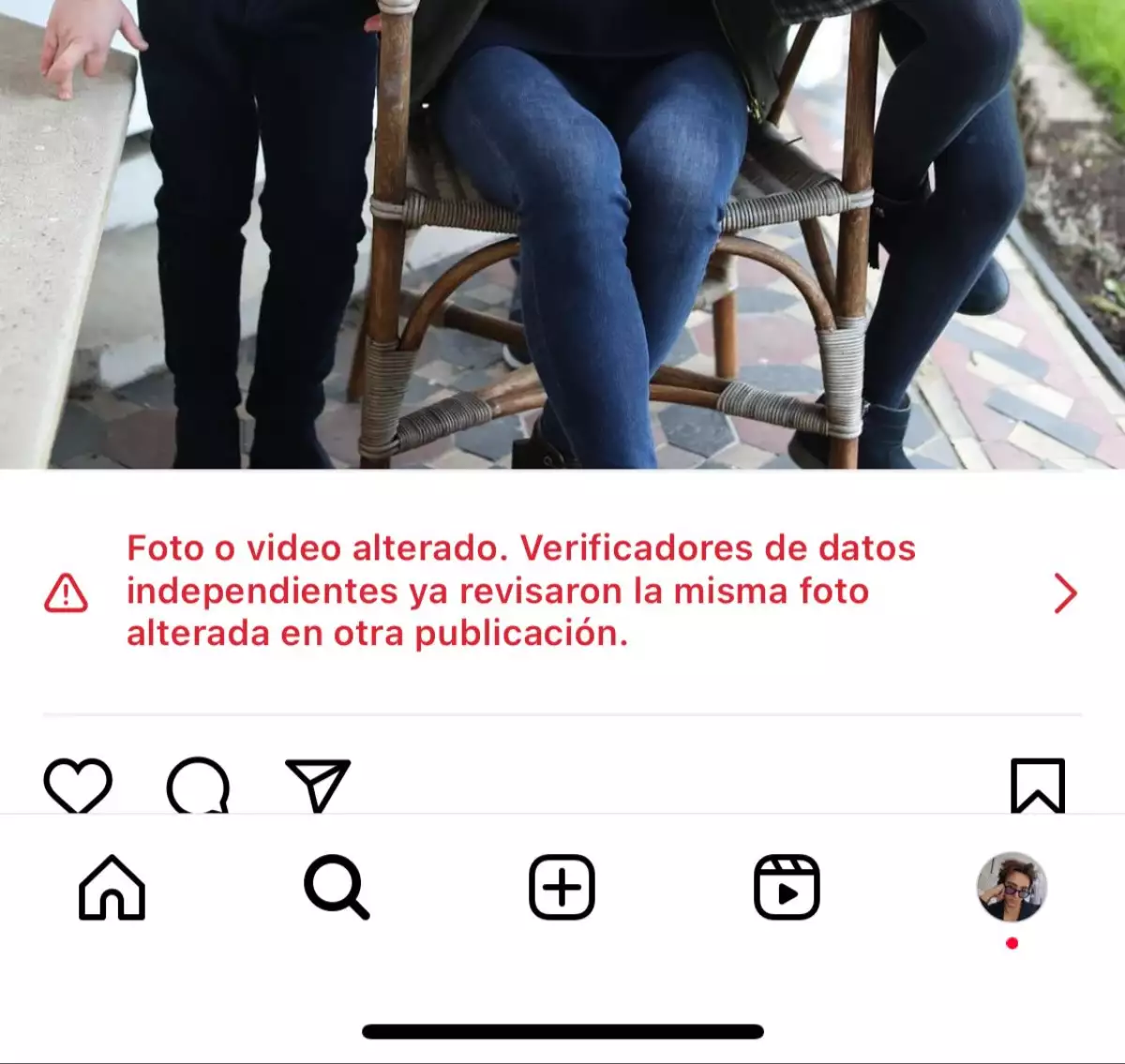Like this post with the heart icon
1125x1064 pixels.
tap(78, 786)
